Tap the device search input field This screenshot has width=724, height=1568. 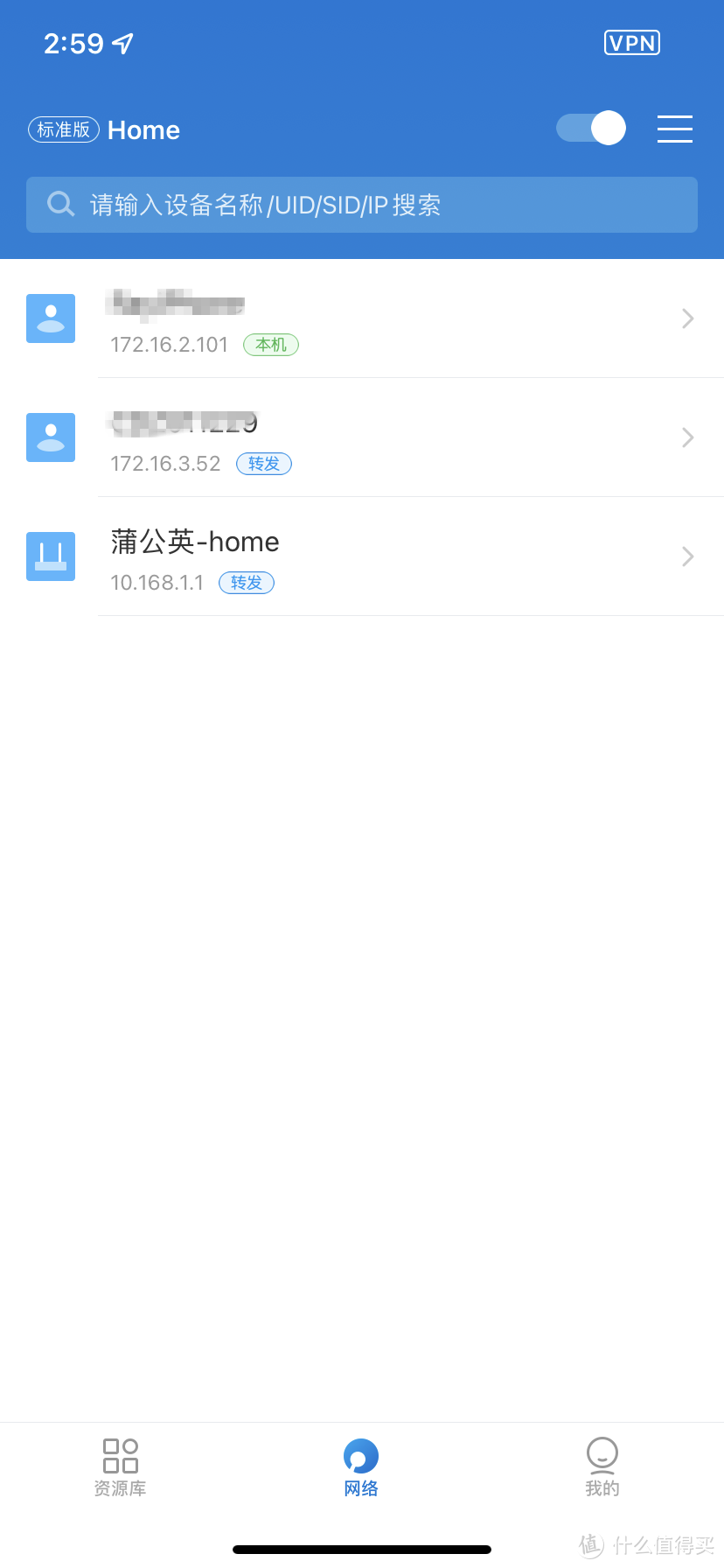361,204
